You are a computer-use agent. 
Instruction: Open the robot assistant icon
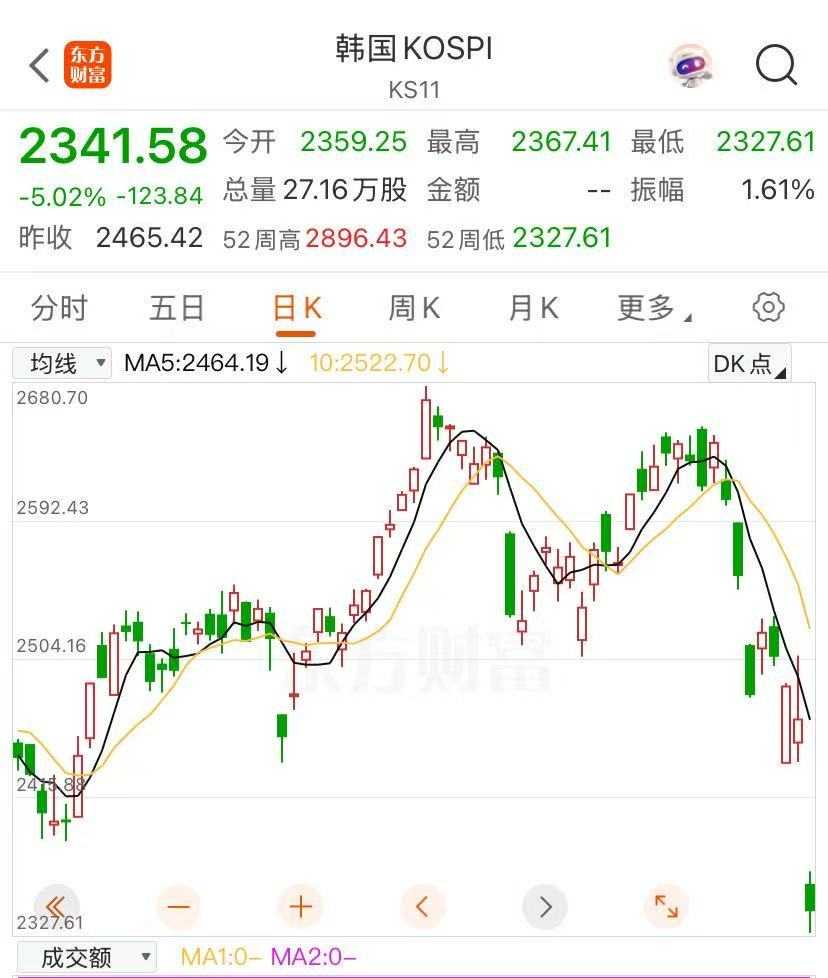click(690, 66)
